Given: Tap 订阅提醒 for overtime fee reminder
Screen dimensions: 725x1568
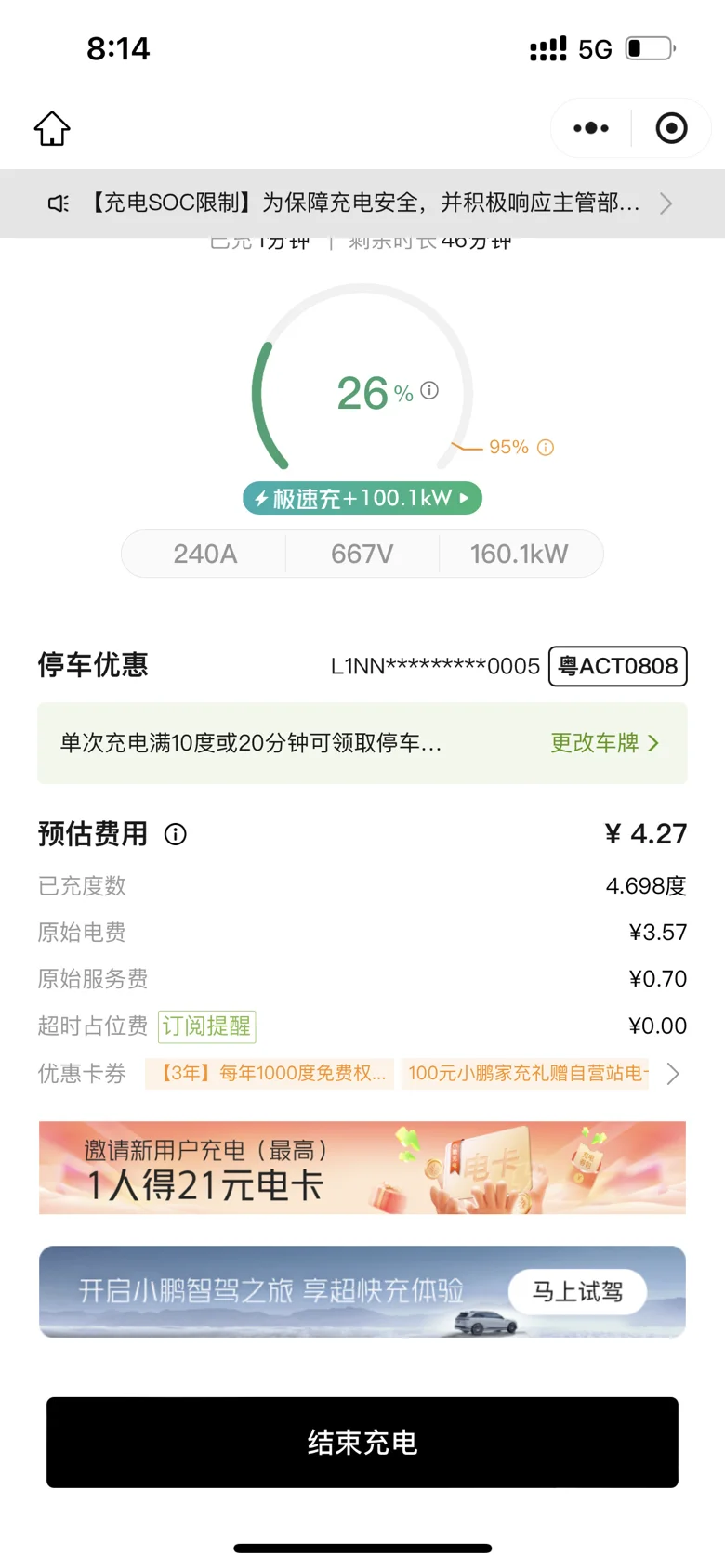Looking at the screenshot, I should tap(206, 1026).
